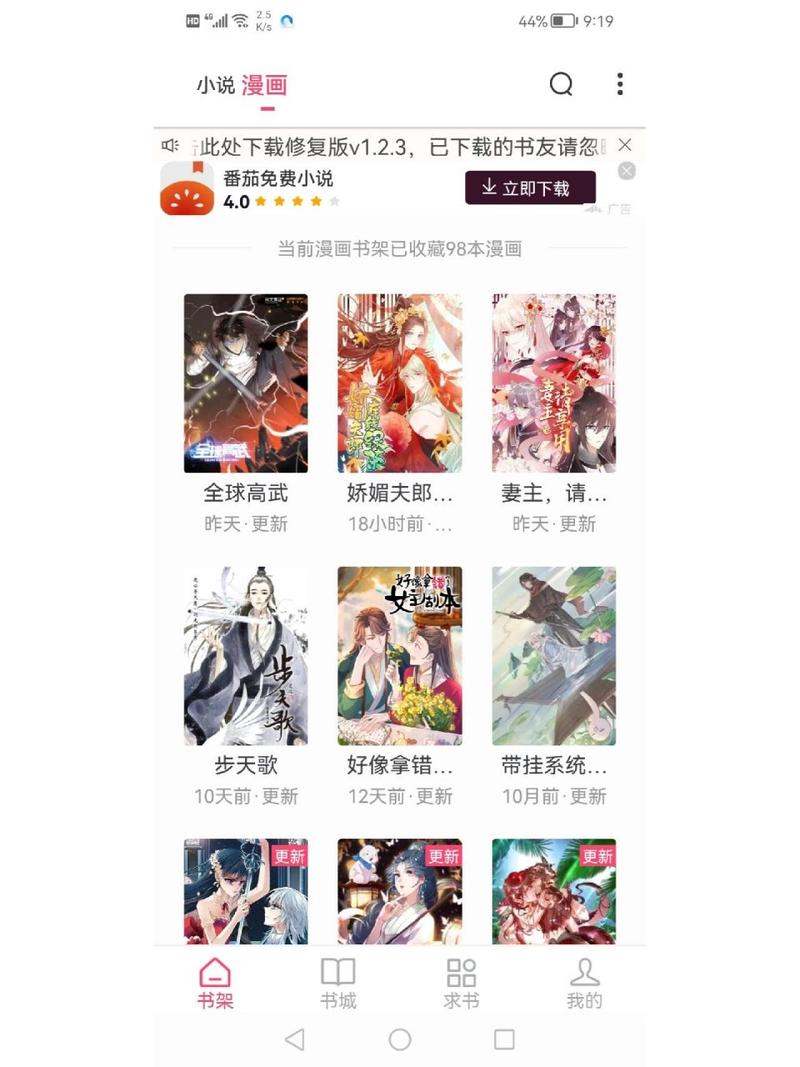Screen dimensions: 800x1067
Task: Open the search function
Action: [560, 86]
